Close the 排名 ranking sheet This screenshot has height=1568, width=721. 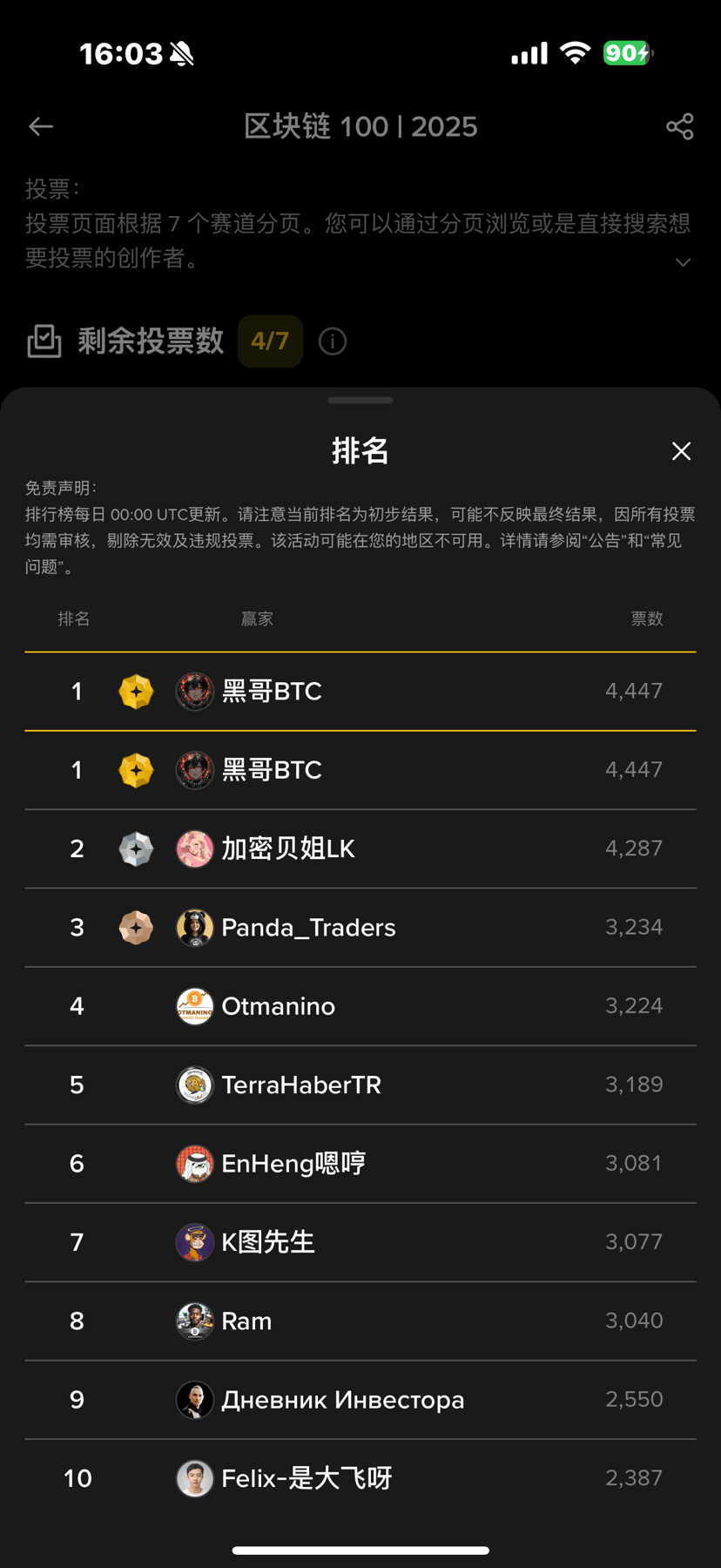(x=681, y=451)
